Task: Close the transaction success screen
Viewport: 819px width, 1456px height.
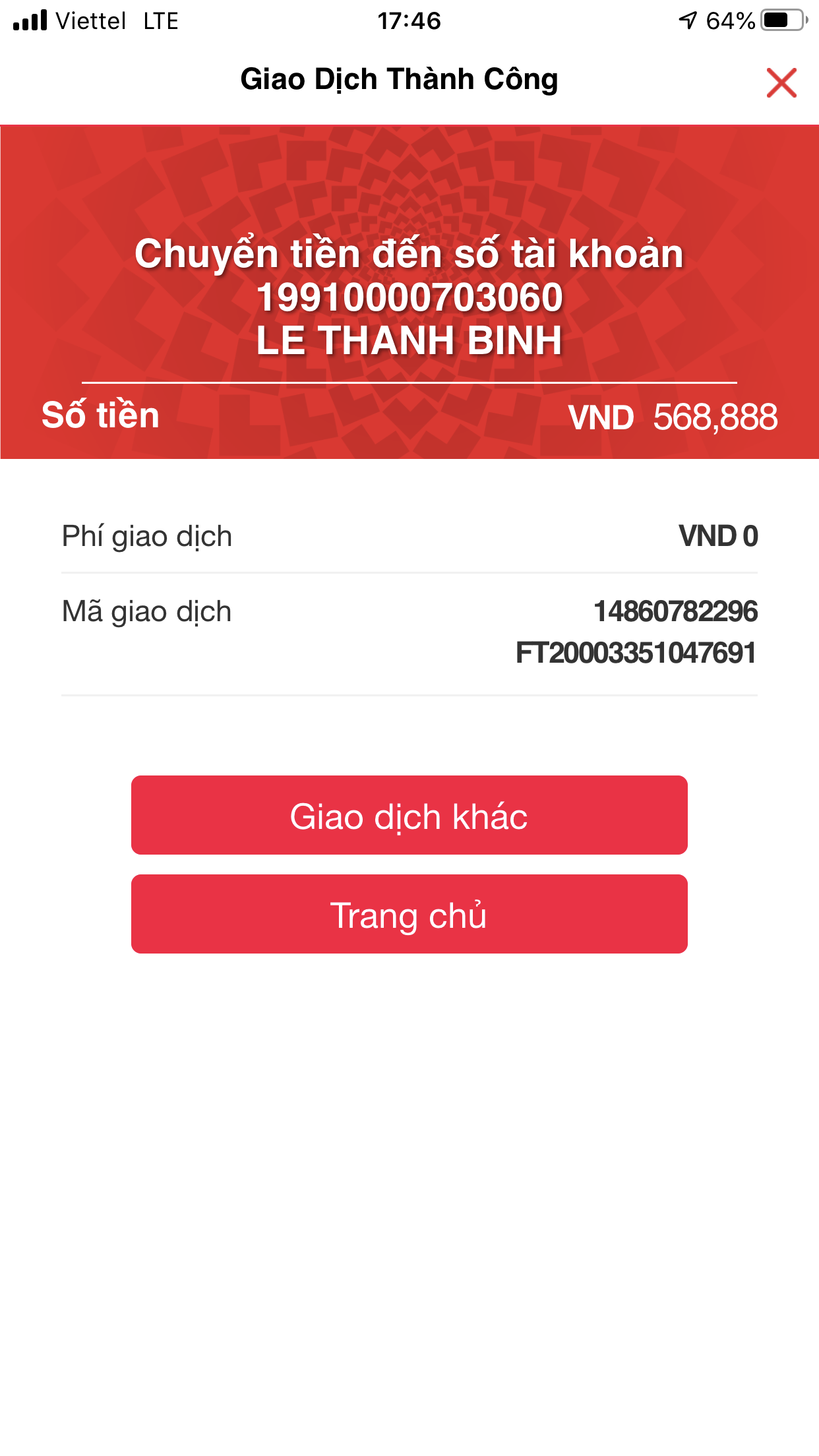Action: [781, 83]
